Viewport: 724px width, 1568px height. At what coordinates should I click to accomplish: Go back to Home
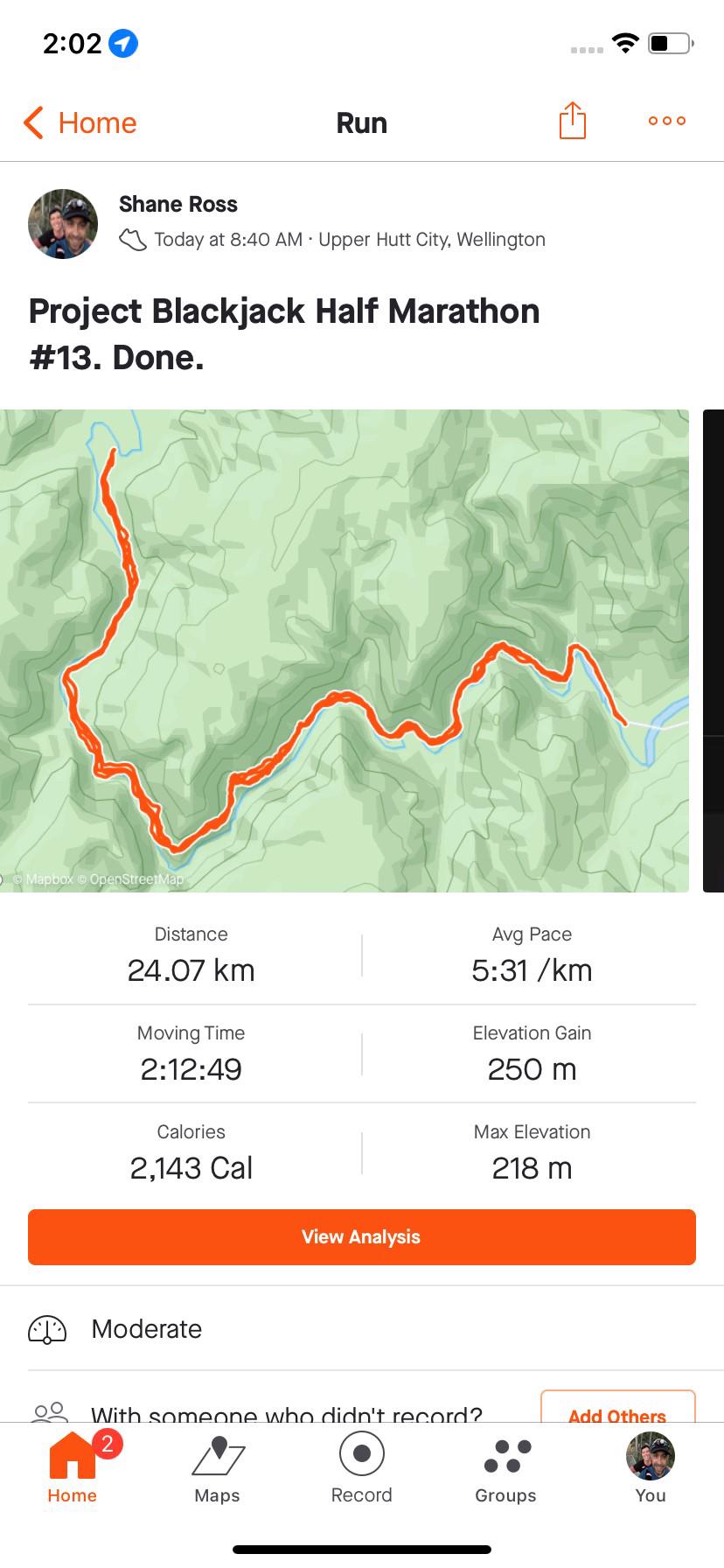[x=80, y=123]
